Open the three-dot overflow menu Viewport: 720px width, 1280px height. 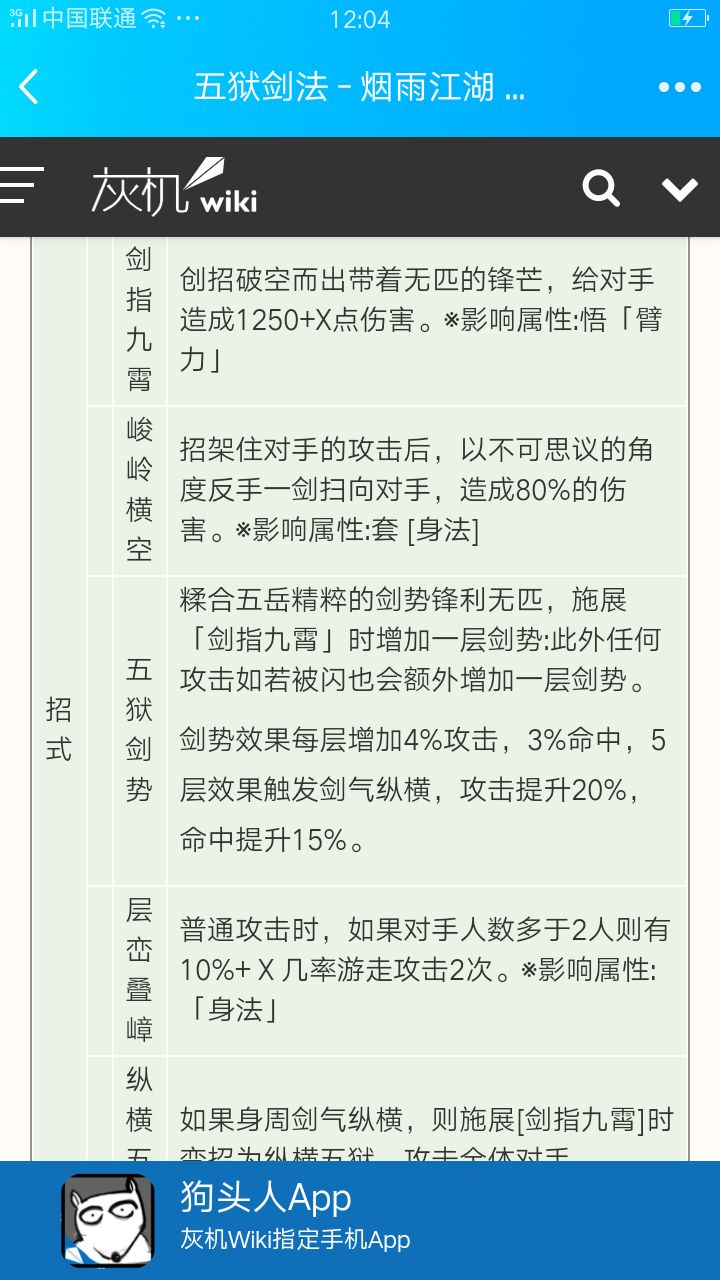click(679, 87)
